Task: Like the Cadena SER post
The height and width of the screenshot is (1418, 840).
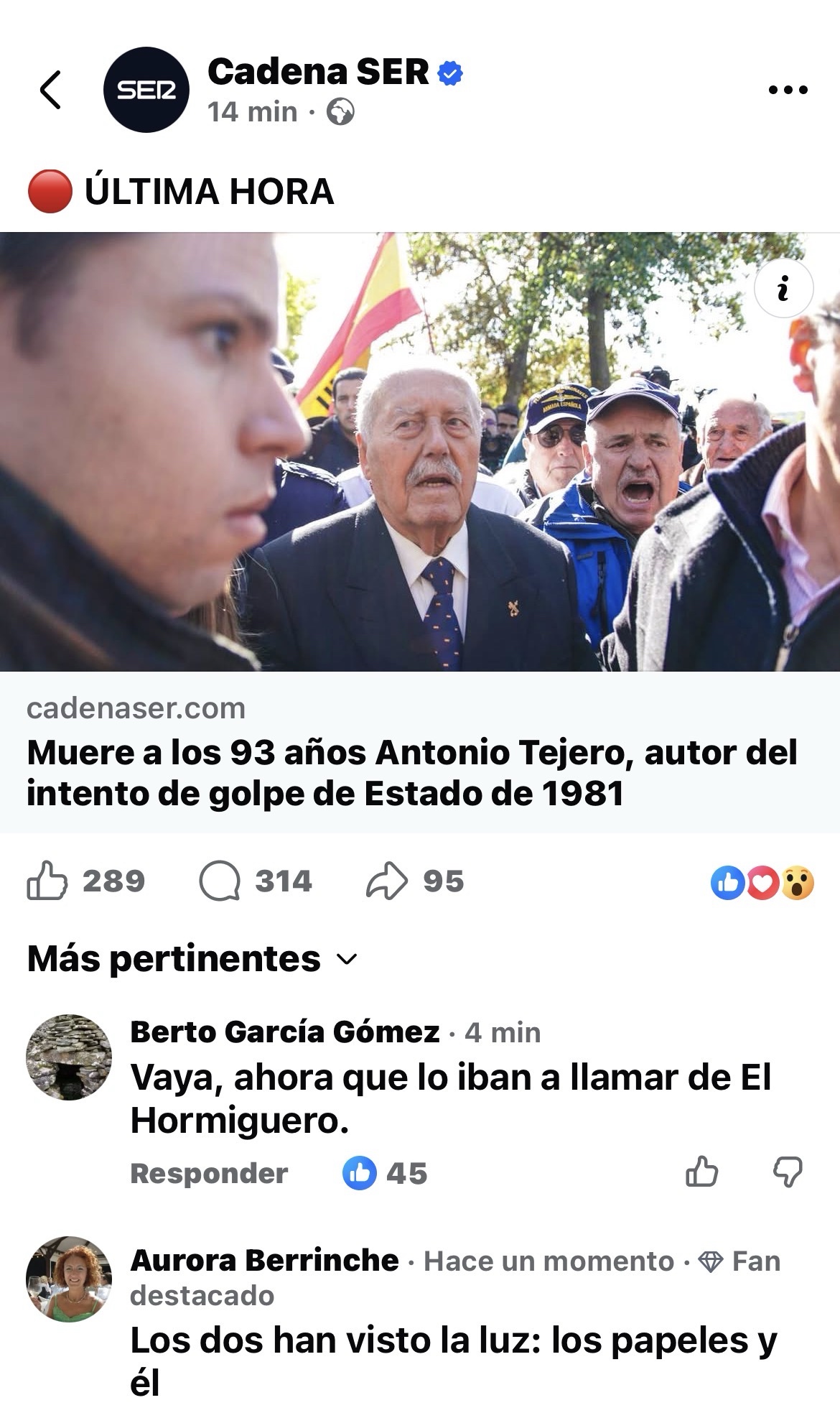Action: pyautogui.click(x=47, y=881)
